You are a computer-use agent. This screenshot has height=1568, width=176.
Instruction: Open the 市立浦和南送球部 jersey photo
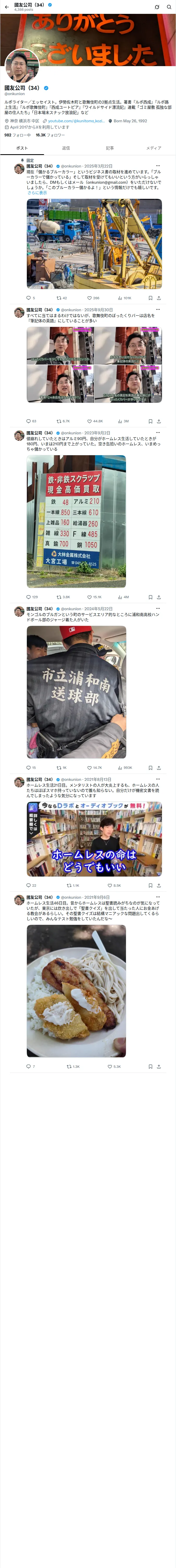(x=76, y=692)
